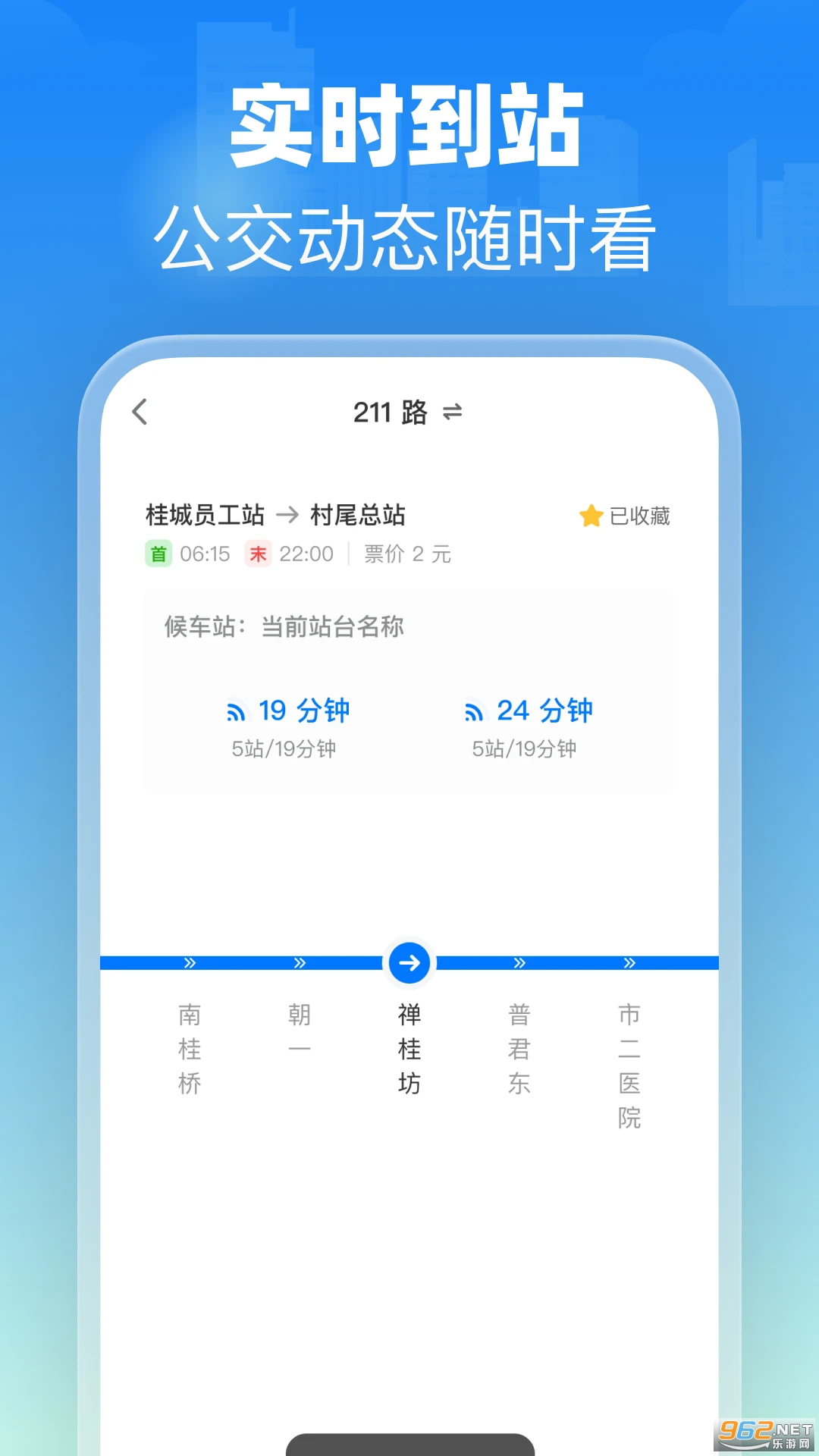Select the 禅桂坊 current station label

point(409,1049)
